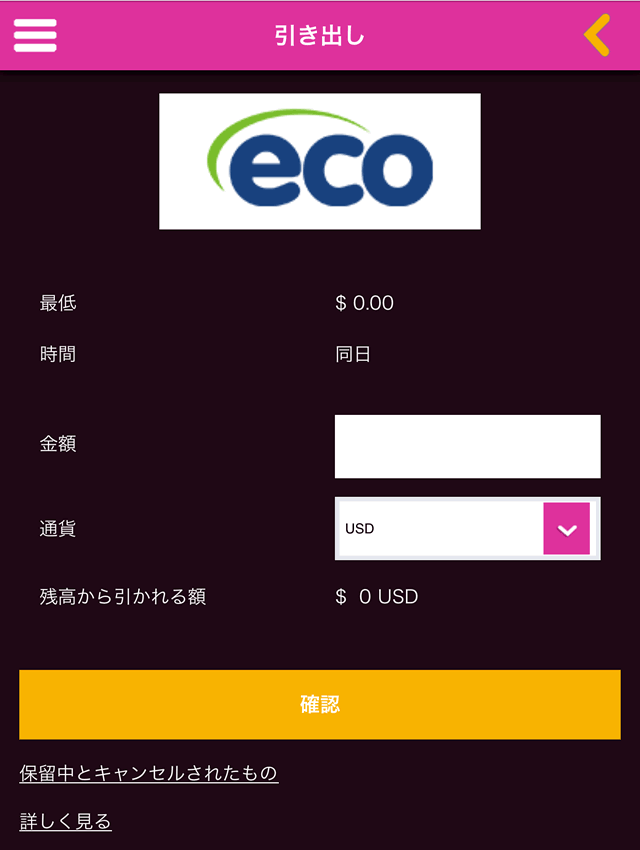
Task: Go back with the yellow arrow
Action: click(597, 35)
